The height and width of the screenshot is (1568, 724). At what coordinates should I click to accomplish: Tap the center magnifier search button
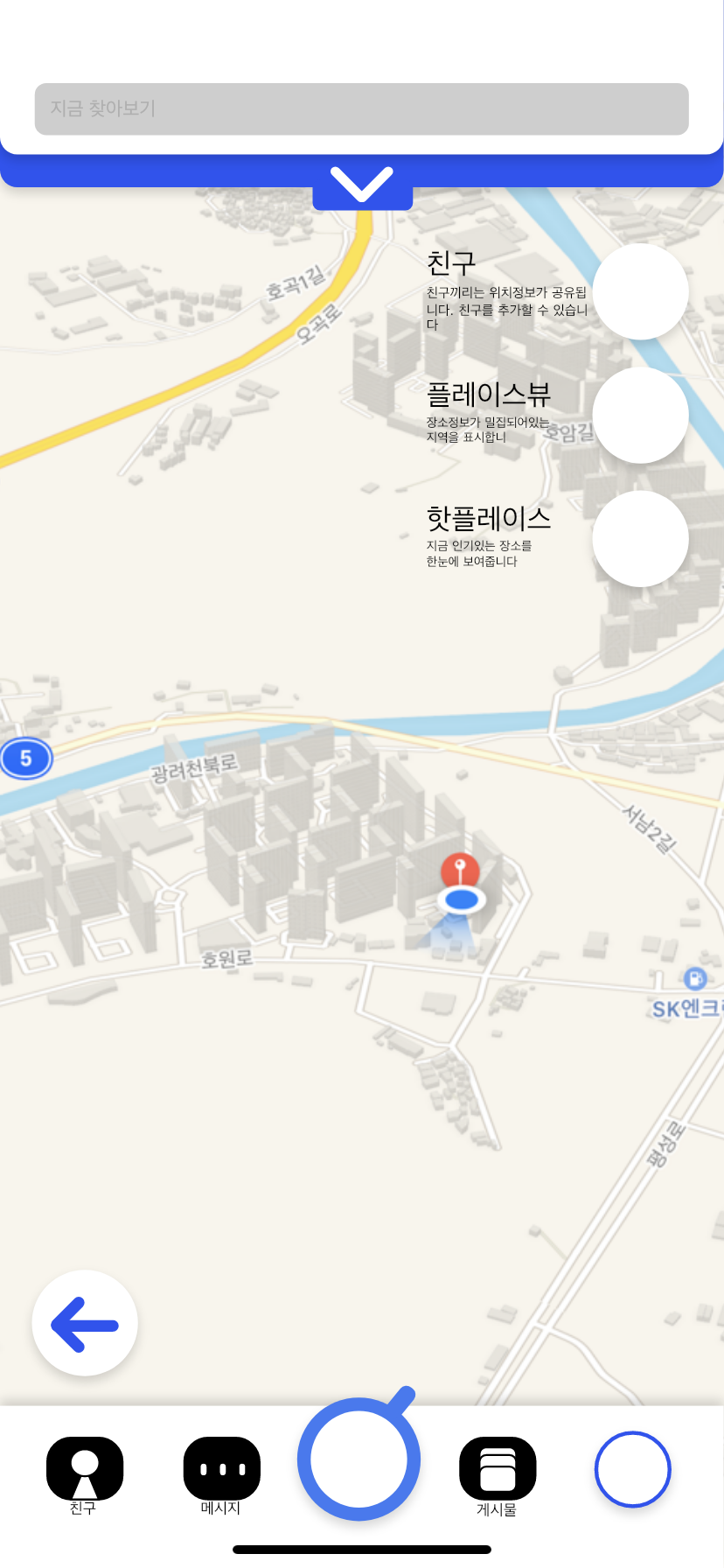[359, 1455]
